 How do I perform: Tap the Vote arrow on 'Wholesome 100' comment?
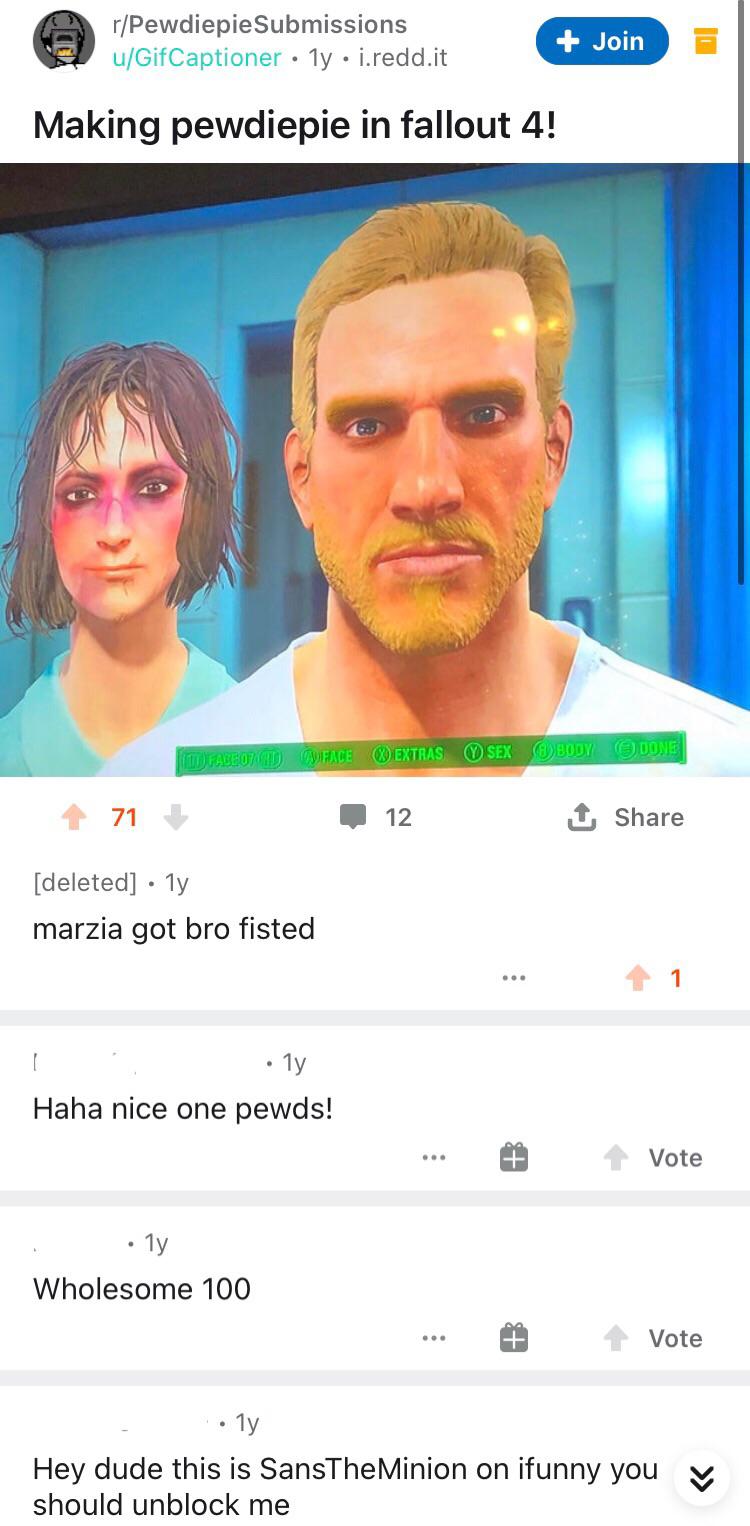pyautogui.click(x=651, y=1337)
